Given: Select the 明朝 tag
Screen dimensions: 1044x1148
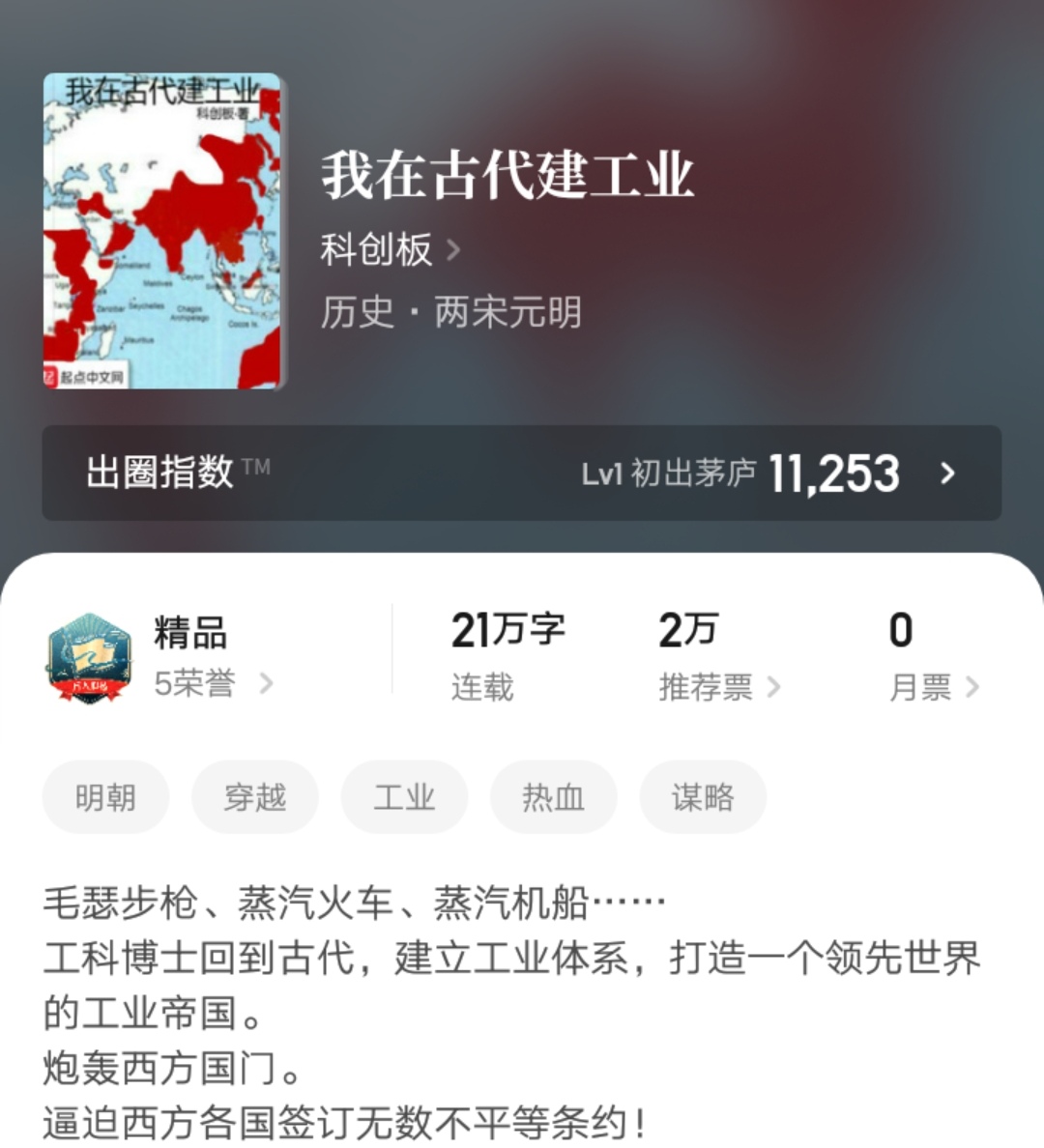Looking at the screenshot, I should (x=105, y=797).
